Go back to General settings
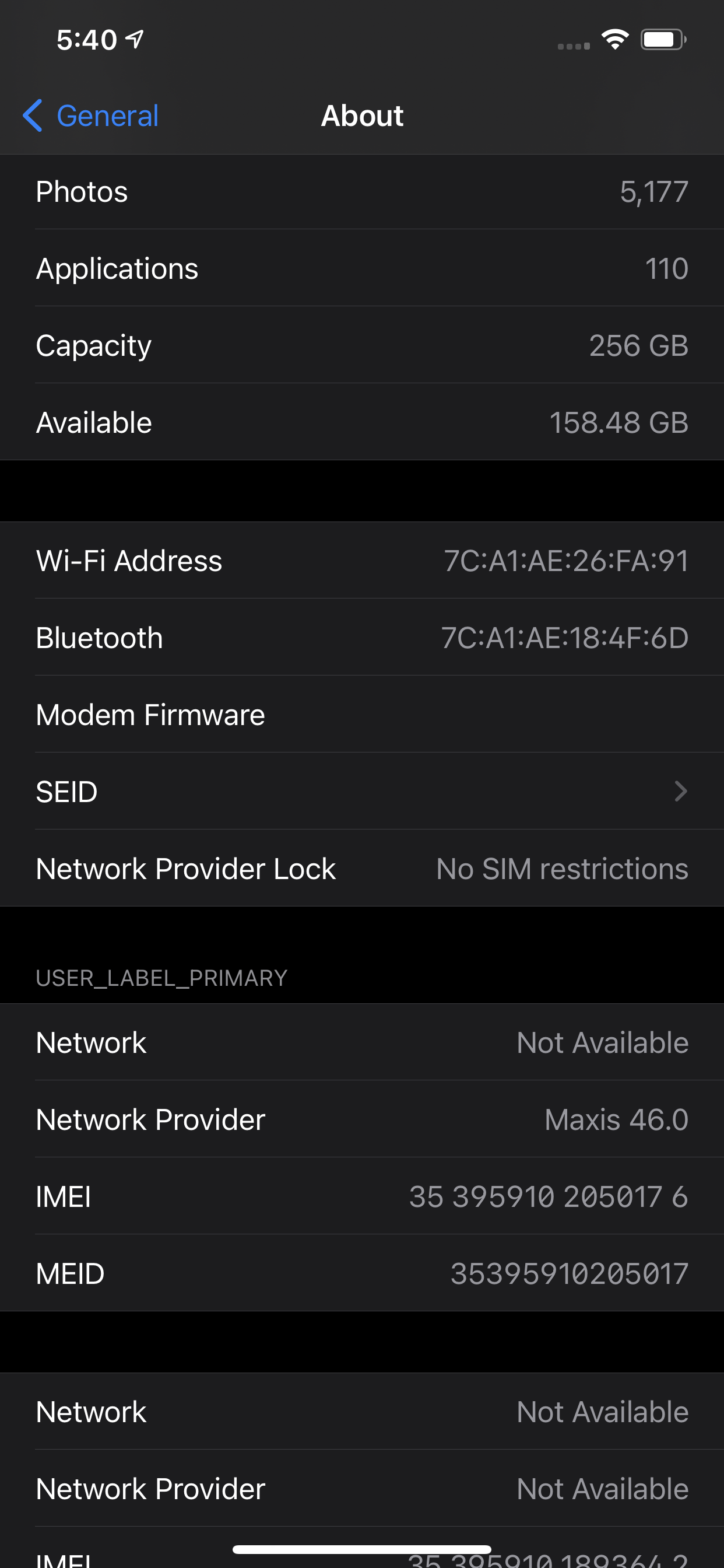 (92, 116)
